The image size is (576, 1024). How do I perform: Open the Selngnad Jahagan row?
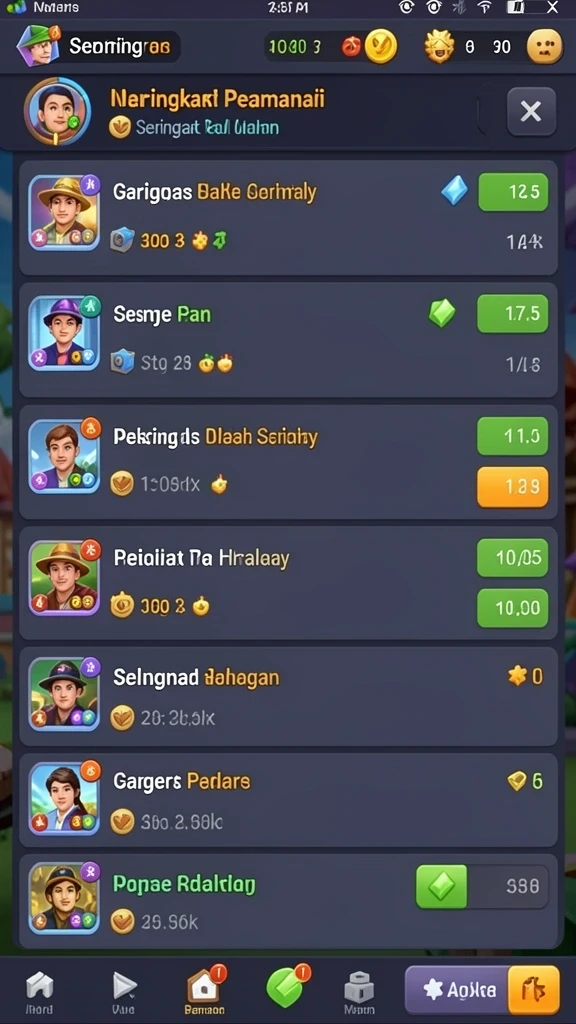[288, 696]
